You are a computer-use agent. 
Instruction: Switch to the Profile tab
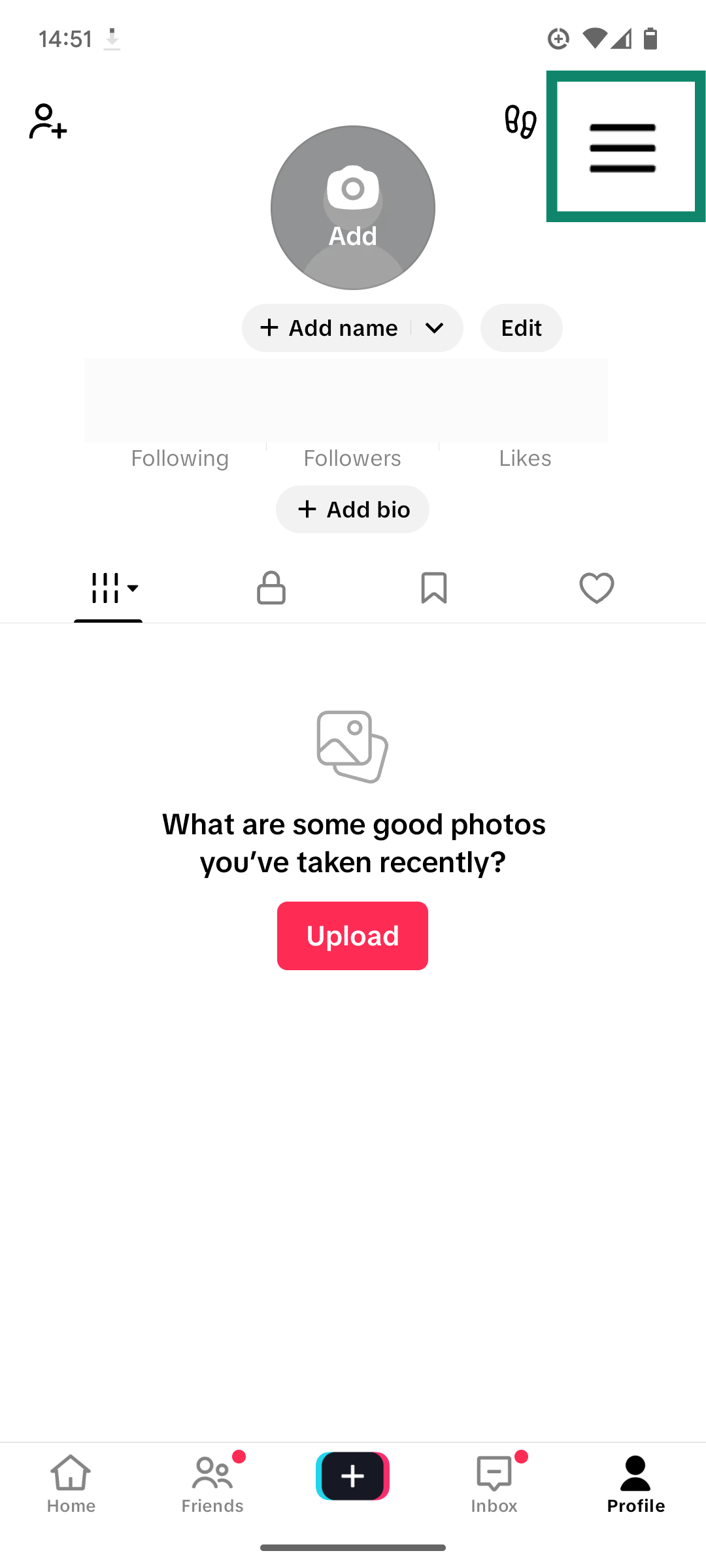point(635,1483)
